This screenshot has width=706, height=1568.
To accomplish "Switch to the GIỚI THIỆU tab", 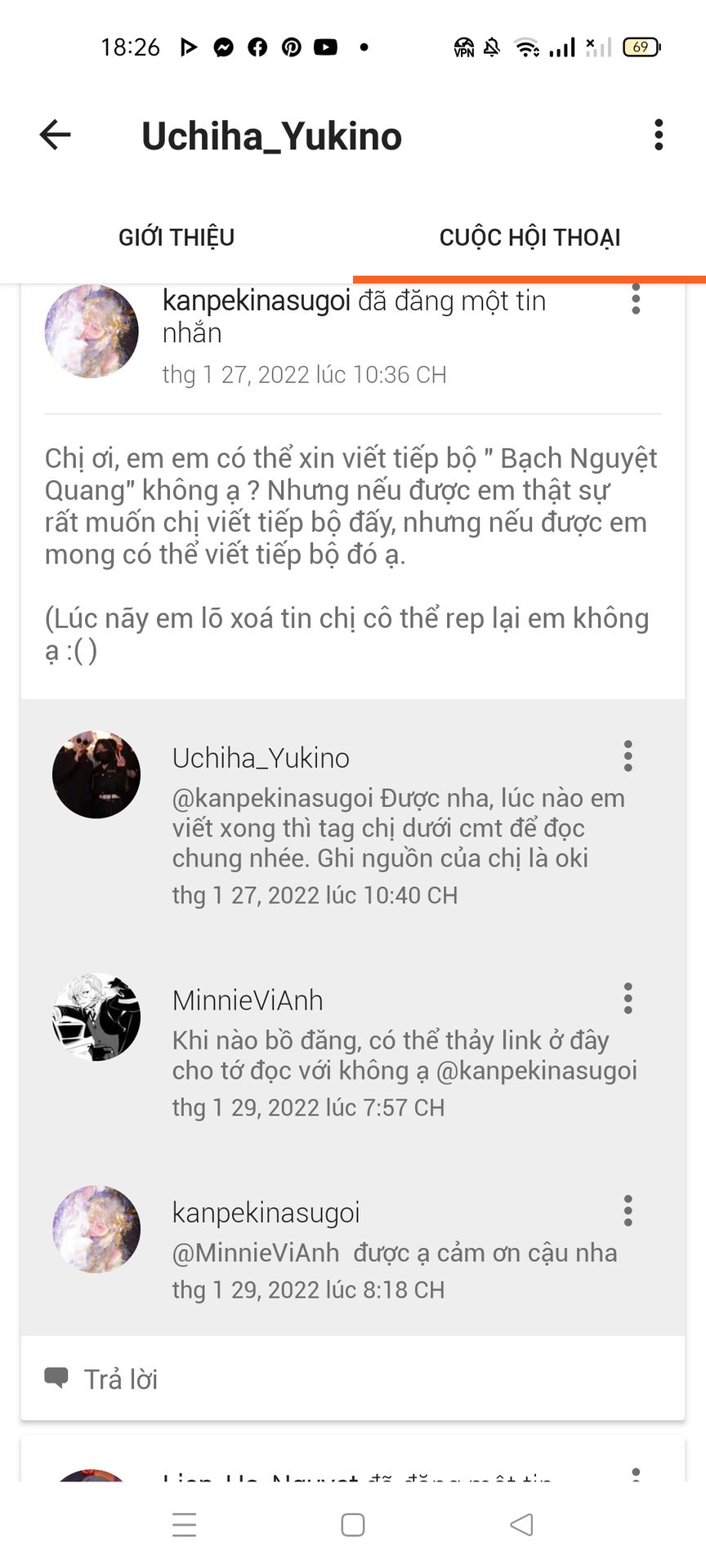I will tap(176, 238).
